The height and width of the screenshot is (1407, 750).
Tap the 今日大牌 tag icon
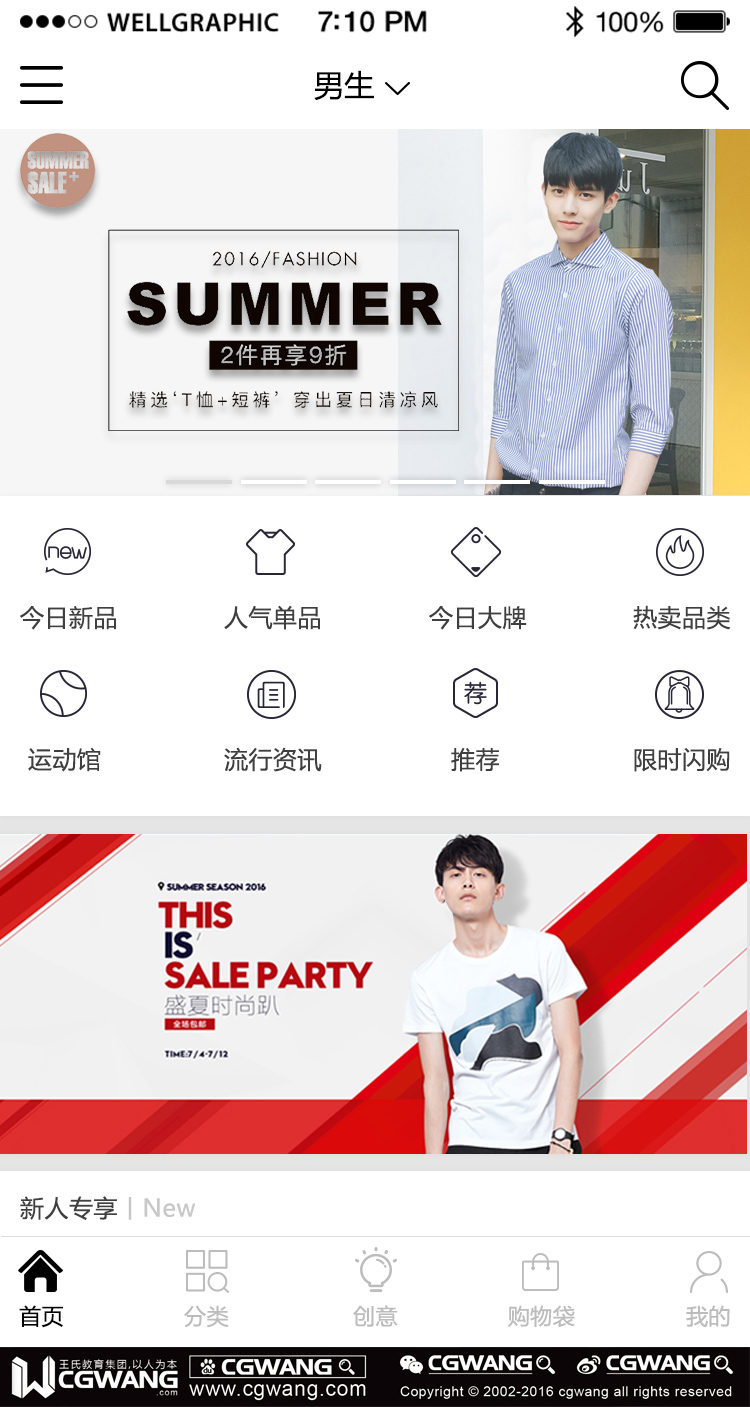click(475, 551)
